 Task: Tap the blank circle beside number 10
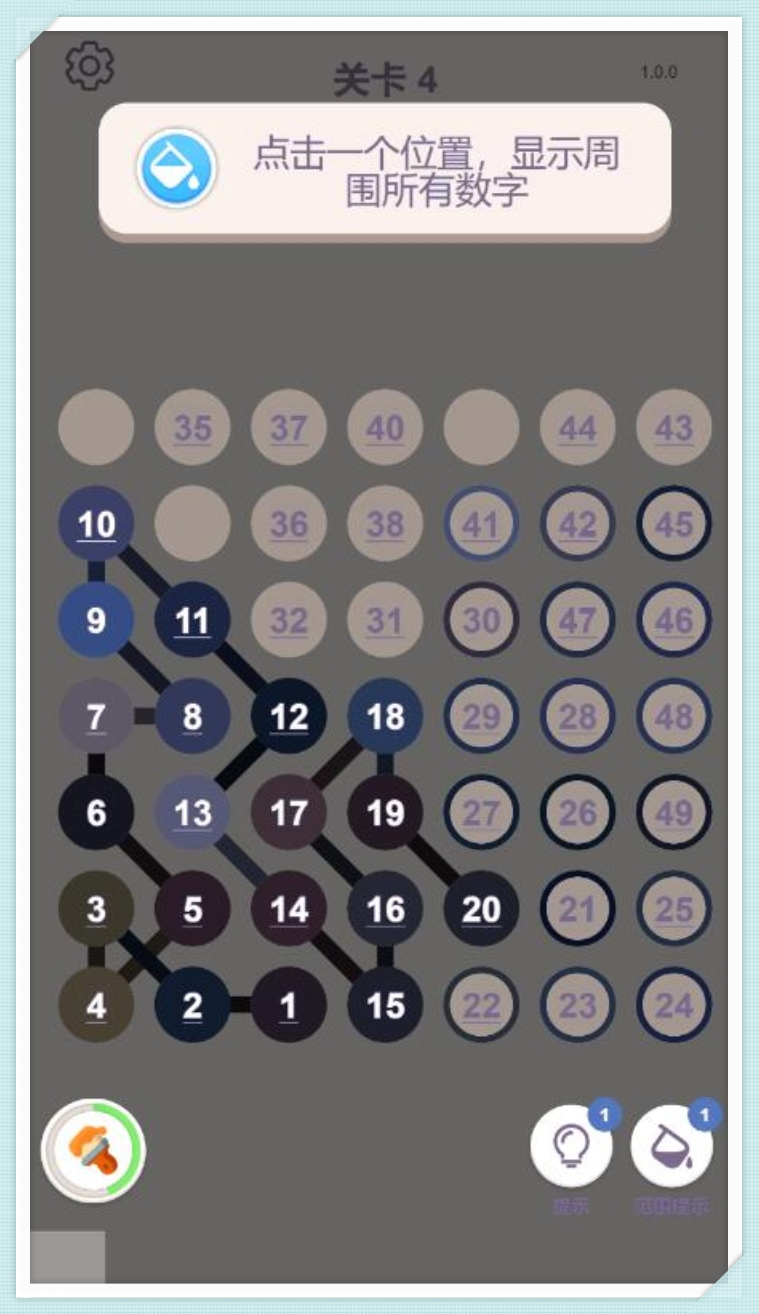192,524
